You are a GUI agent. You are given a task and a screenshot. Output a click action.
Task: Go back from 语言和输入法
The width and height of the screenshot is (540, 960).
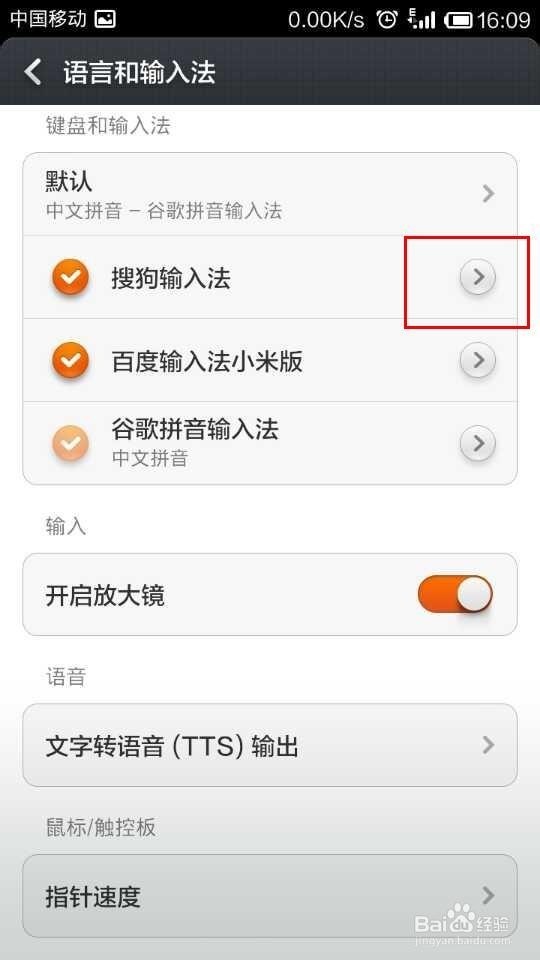[33, 72]
